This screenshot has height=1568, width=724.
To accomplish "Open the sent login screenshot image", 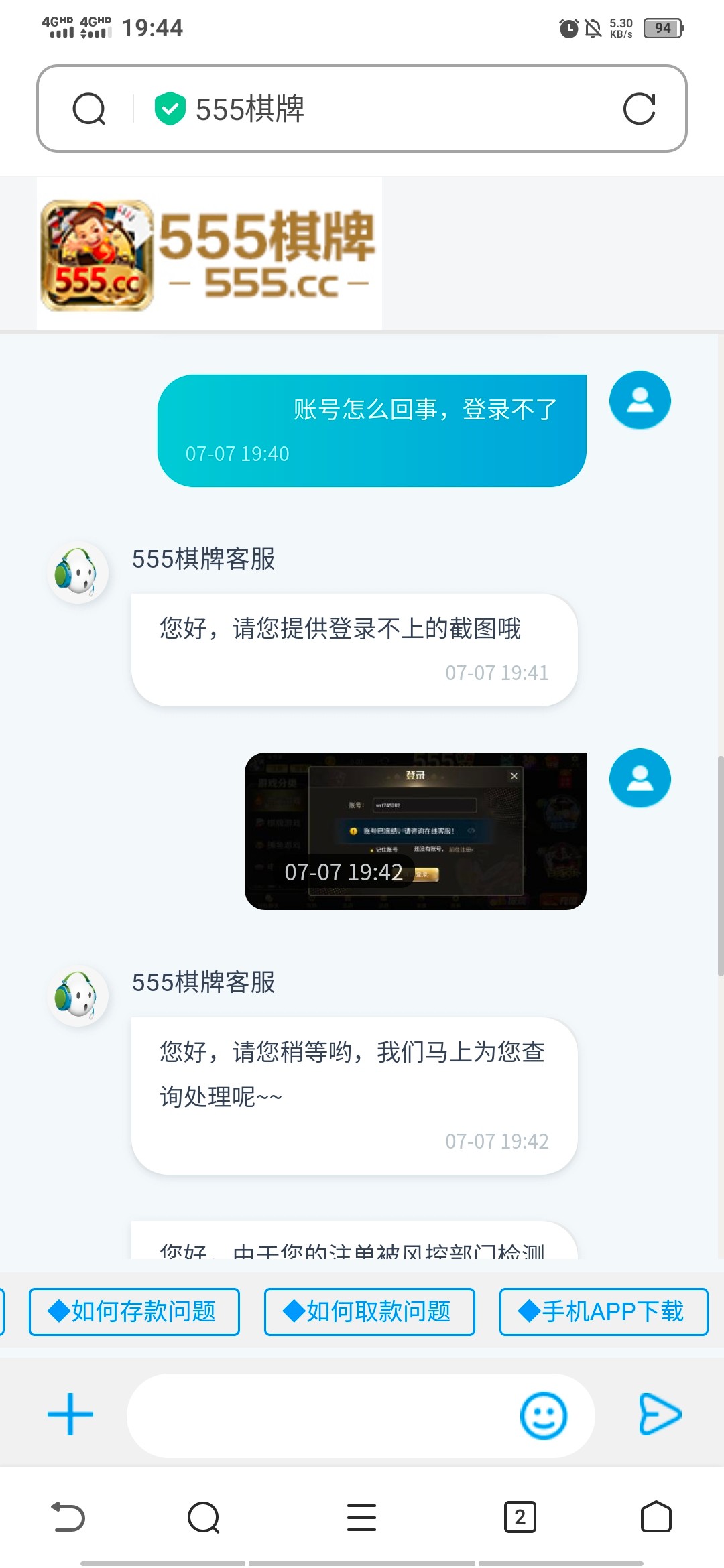I will [415, 830].
